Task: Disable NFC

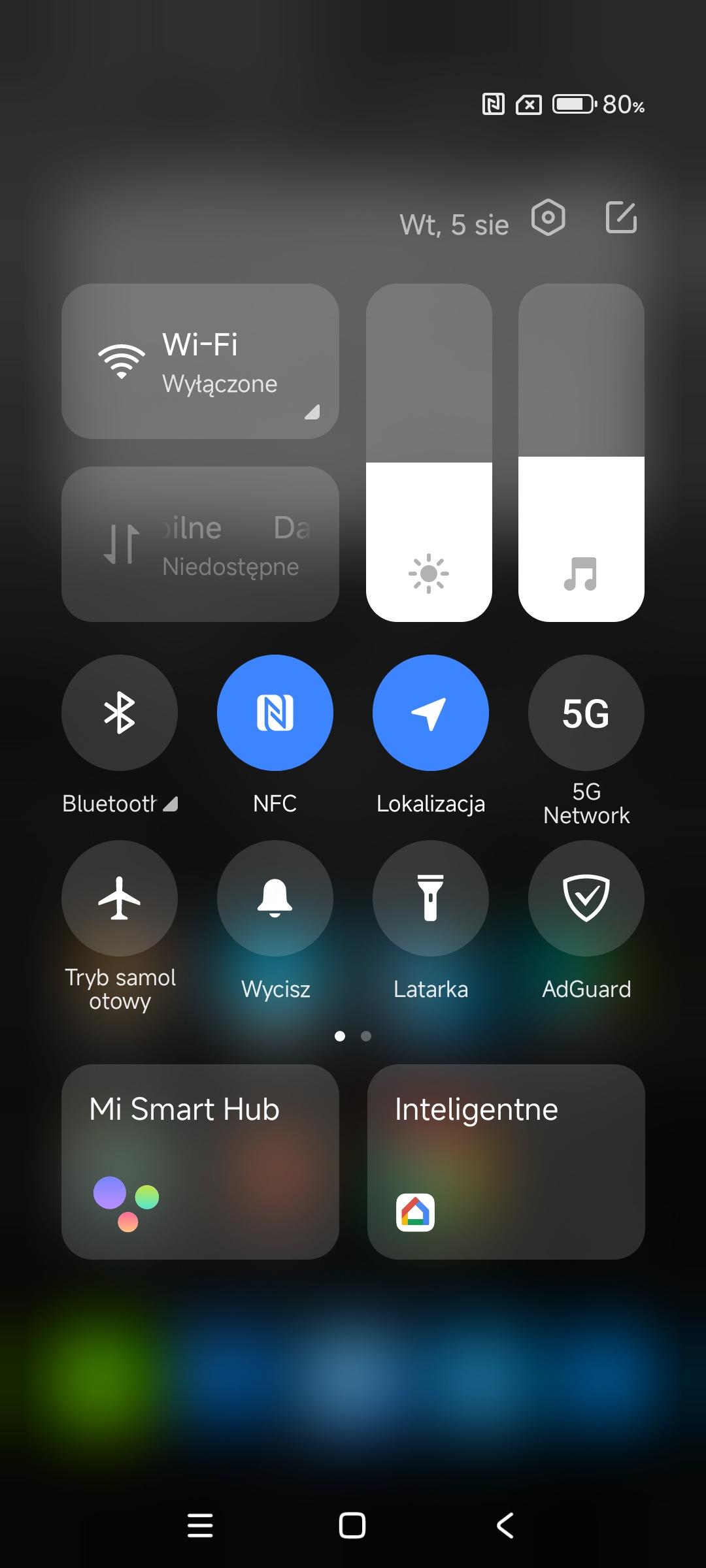Action: coord(275,713)
